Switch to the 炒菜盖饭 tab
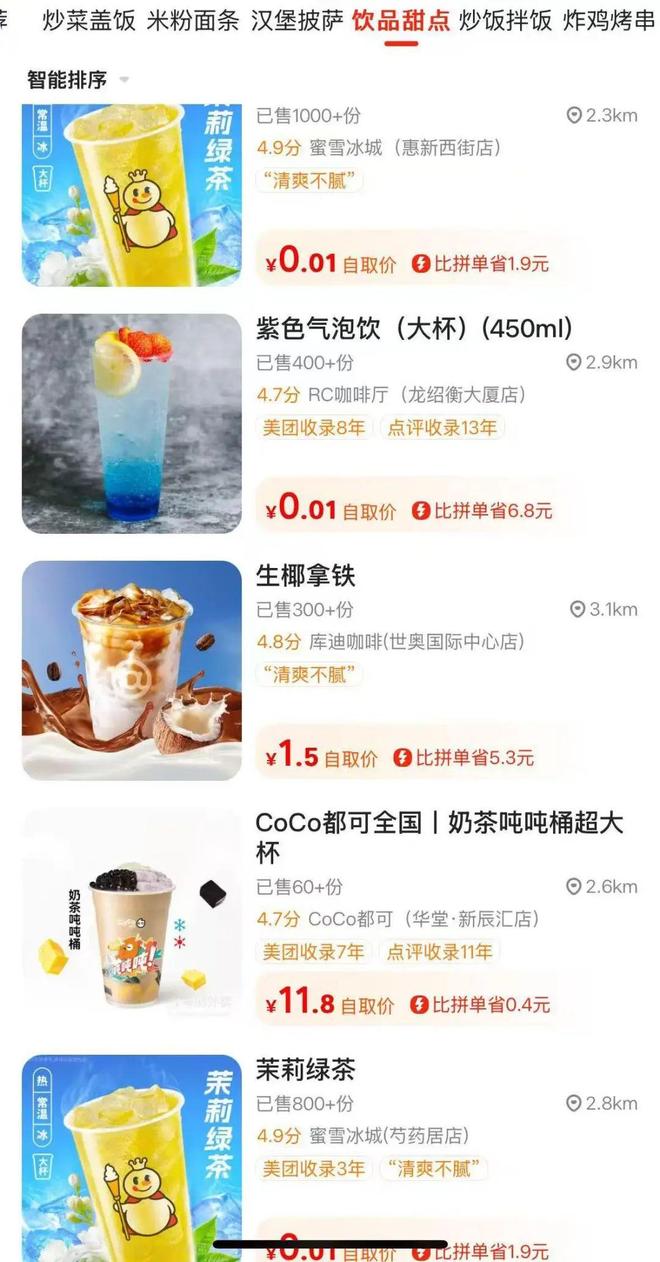 88,20
